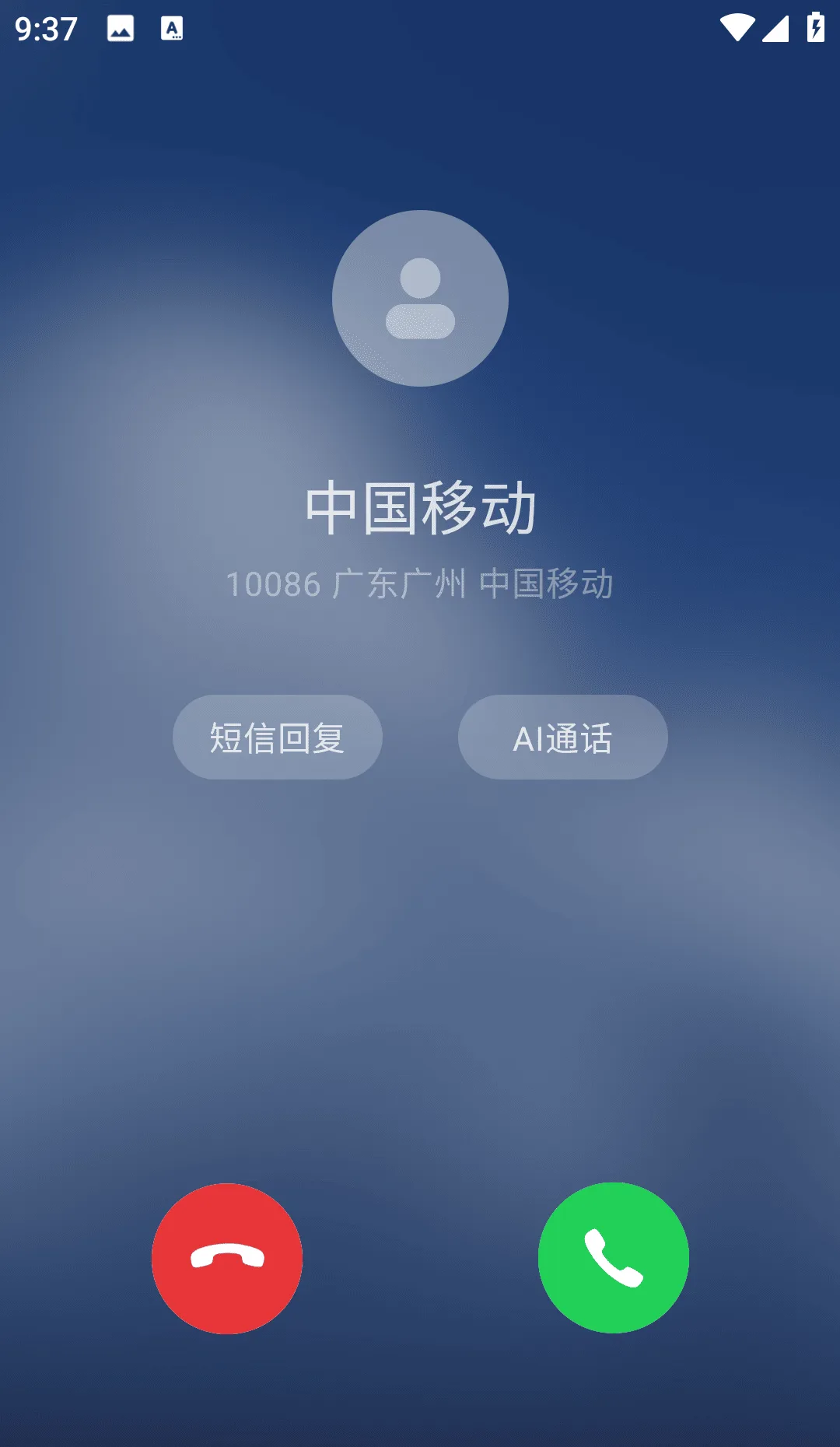Answer the incoming call
The width and height of the screenshot is (840, 1447).
[613, 1258]
